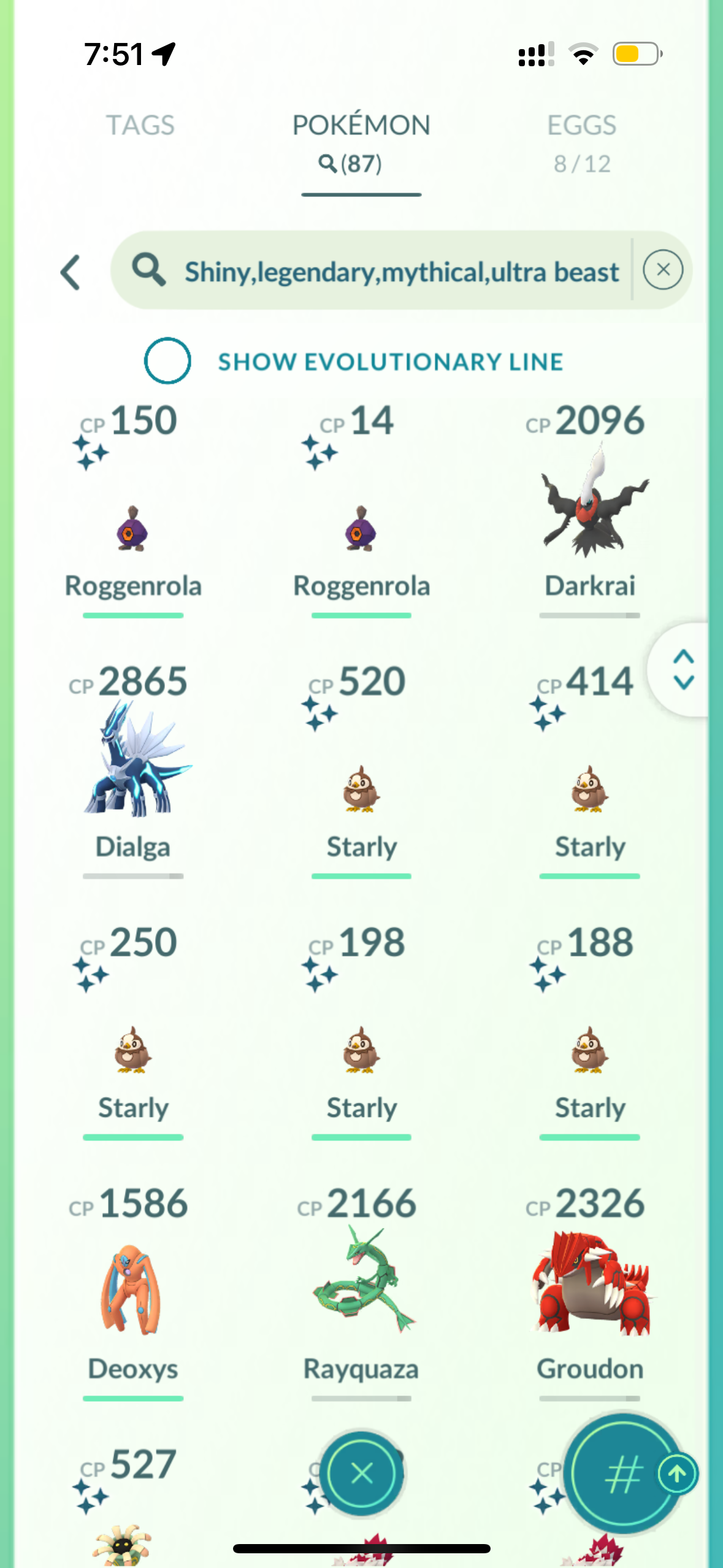
Task: Go back with the left arrow
Action: (71, 272)
